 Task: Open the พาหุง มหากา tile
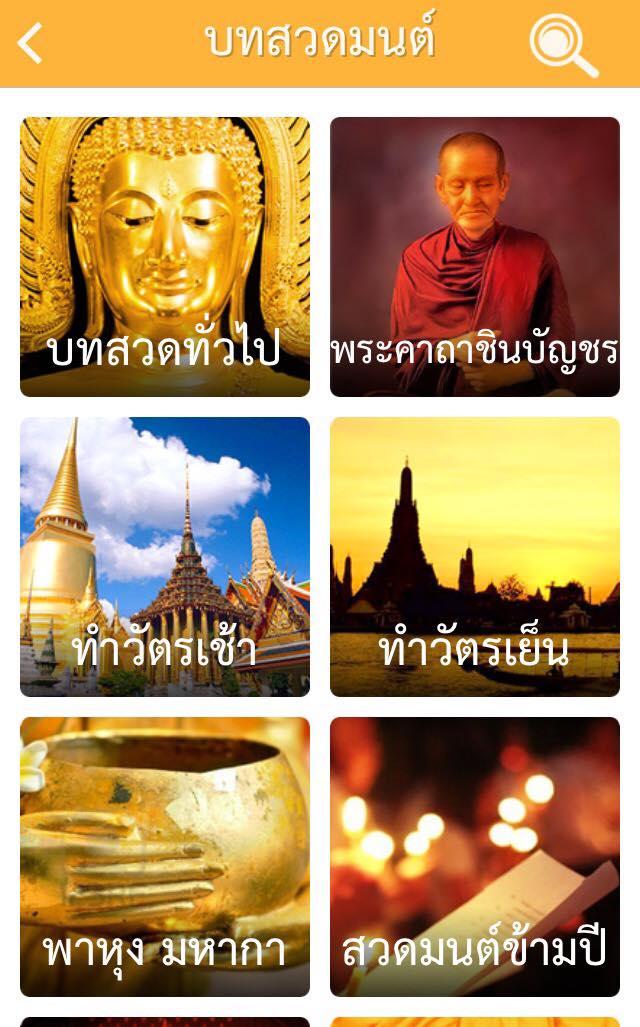(x=165, y=857)
